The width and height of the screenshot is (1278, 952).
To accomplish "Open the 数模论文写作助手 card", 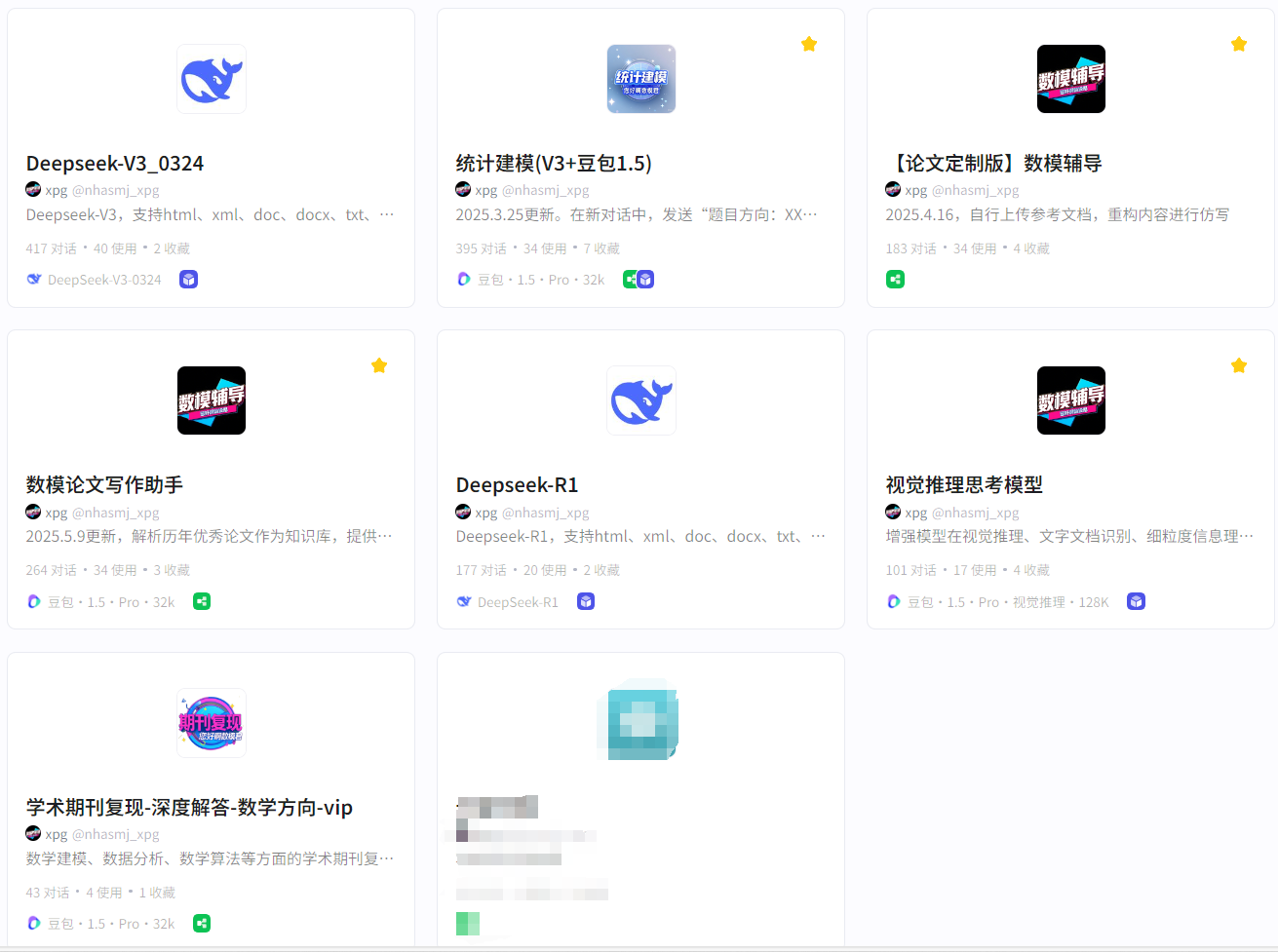I will pyautogui.click(x=211, y=479).
